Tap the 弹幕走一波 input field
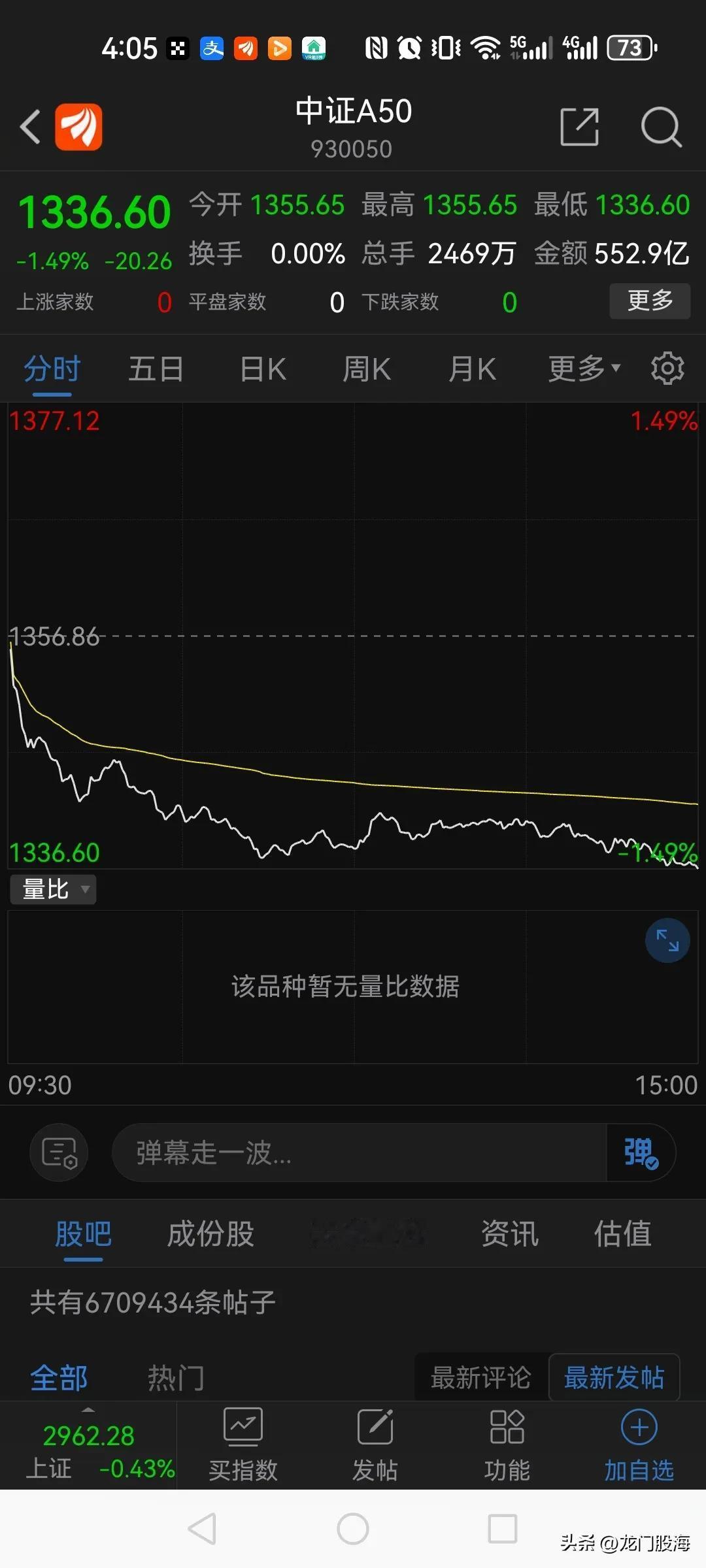Image resolution: width=706 pixels, height=1568 pixels. 360,1153
